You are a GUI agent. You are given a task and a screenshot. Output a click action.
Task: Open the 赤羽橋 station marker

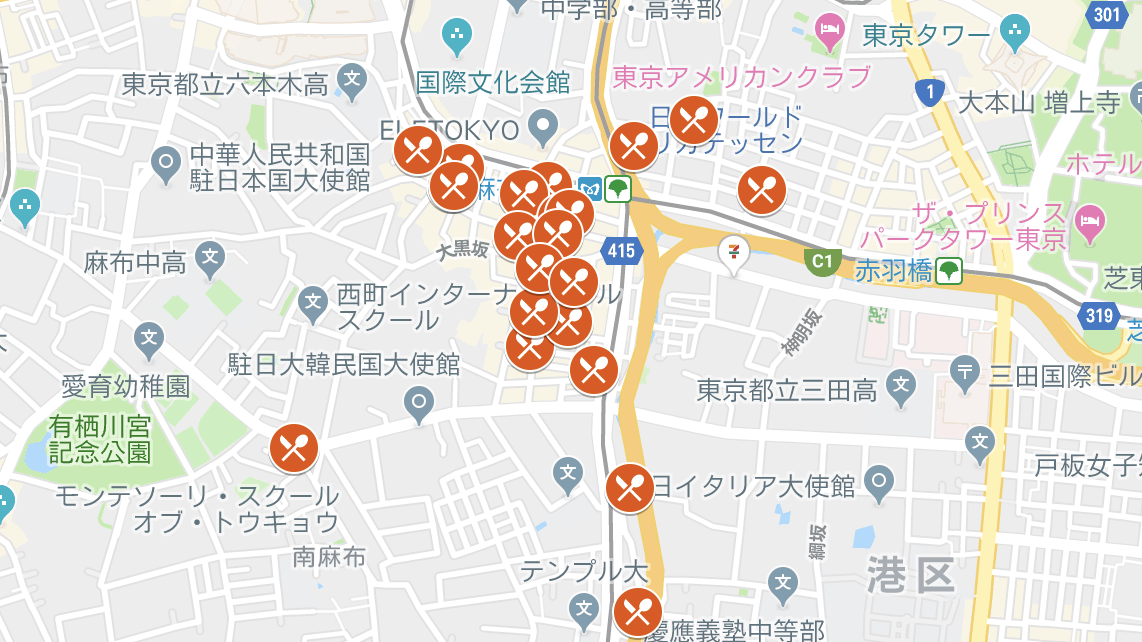point(949,270)
